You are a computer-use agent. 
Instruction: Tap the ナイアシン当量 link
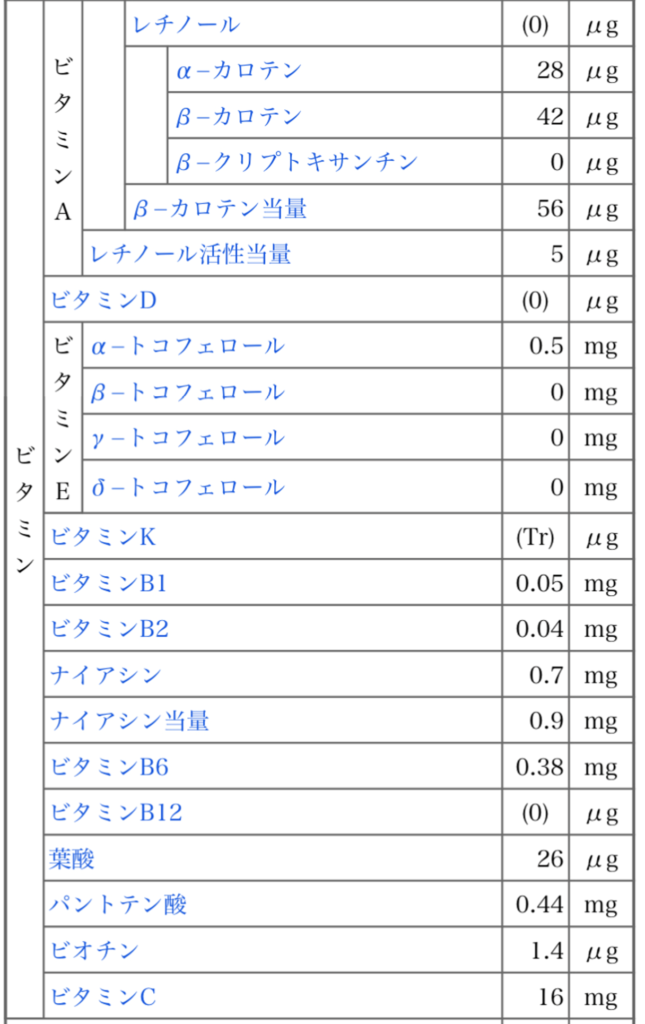click(130, 721)
